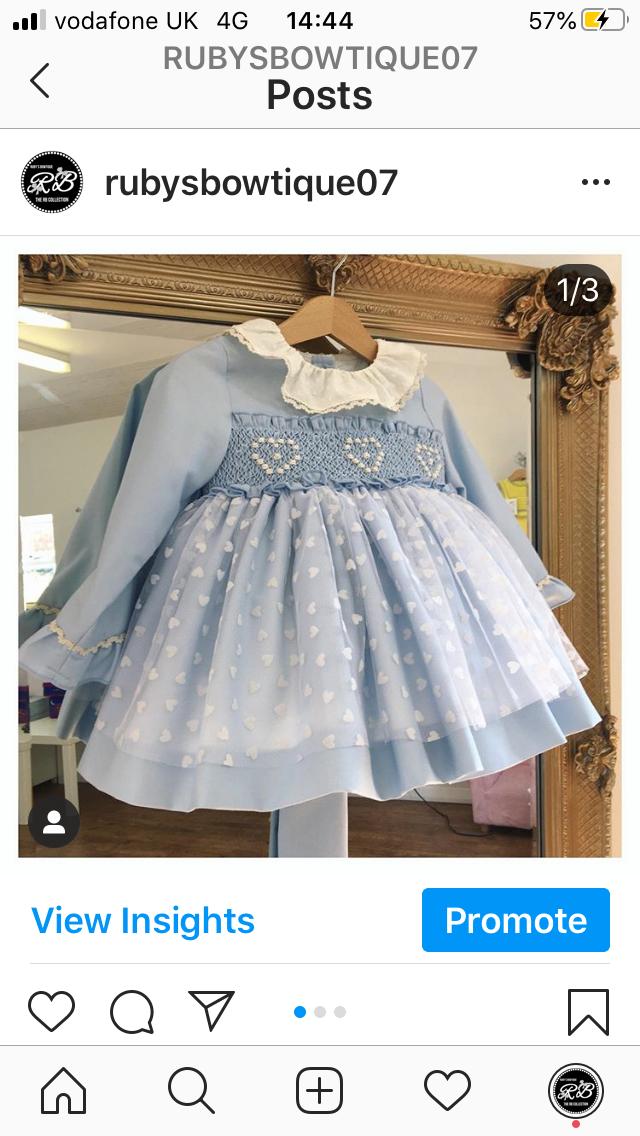Switch to the Home tab
This screenshot has width=640, height=1136.
(x=63, y=1089)
